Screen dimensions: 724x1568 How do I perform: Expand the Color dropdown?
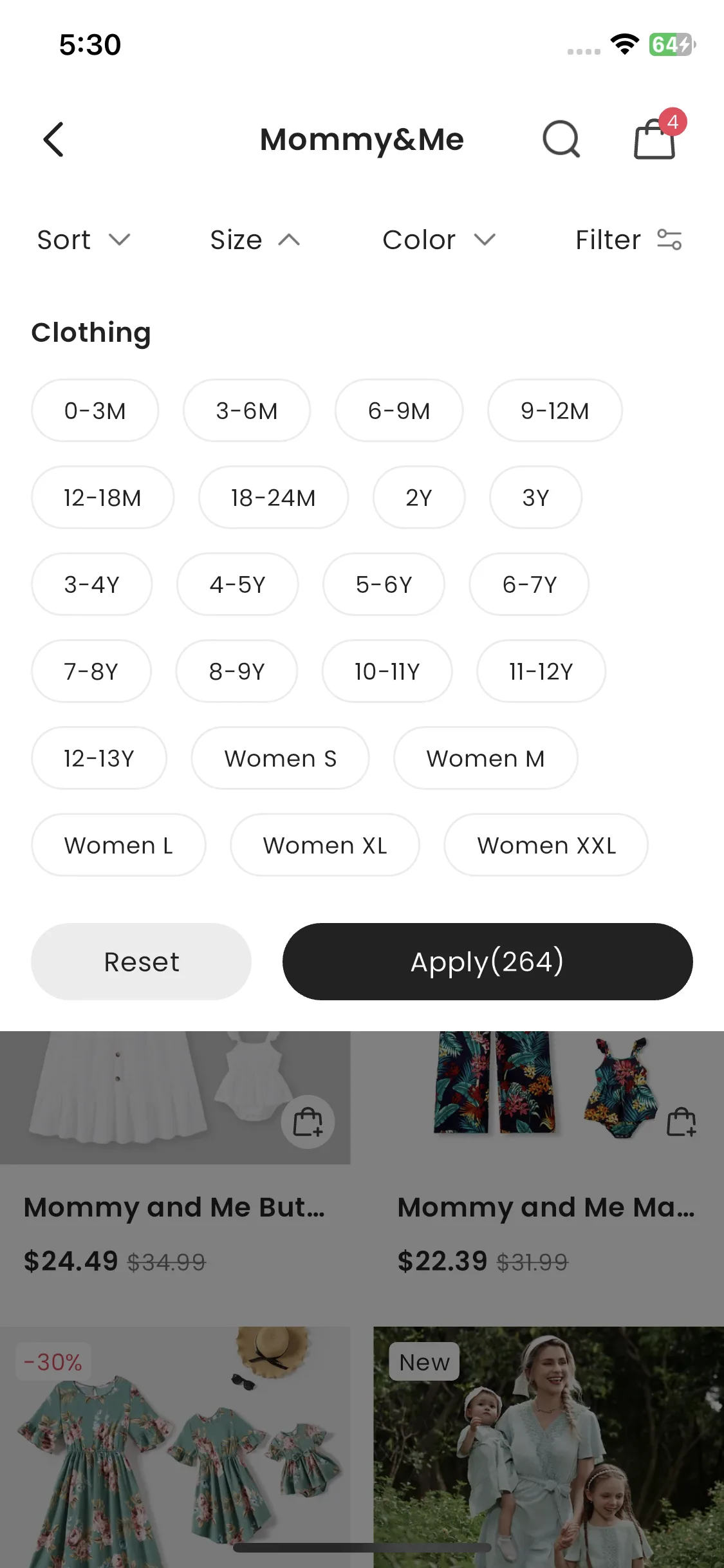439,240
